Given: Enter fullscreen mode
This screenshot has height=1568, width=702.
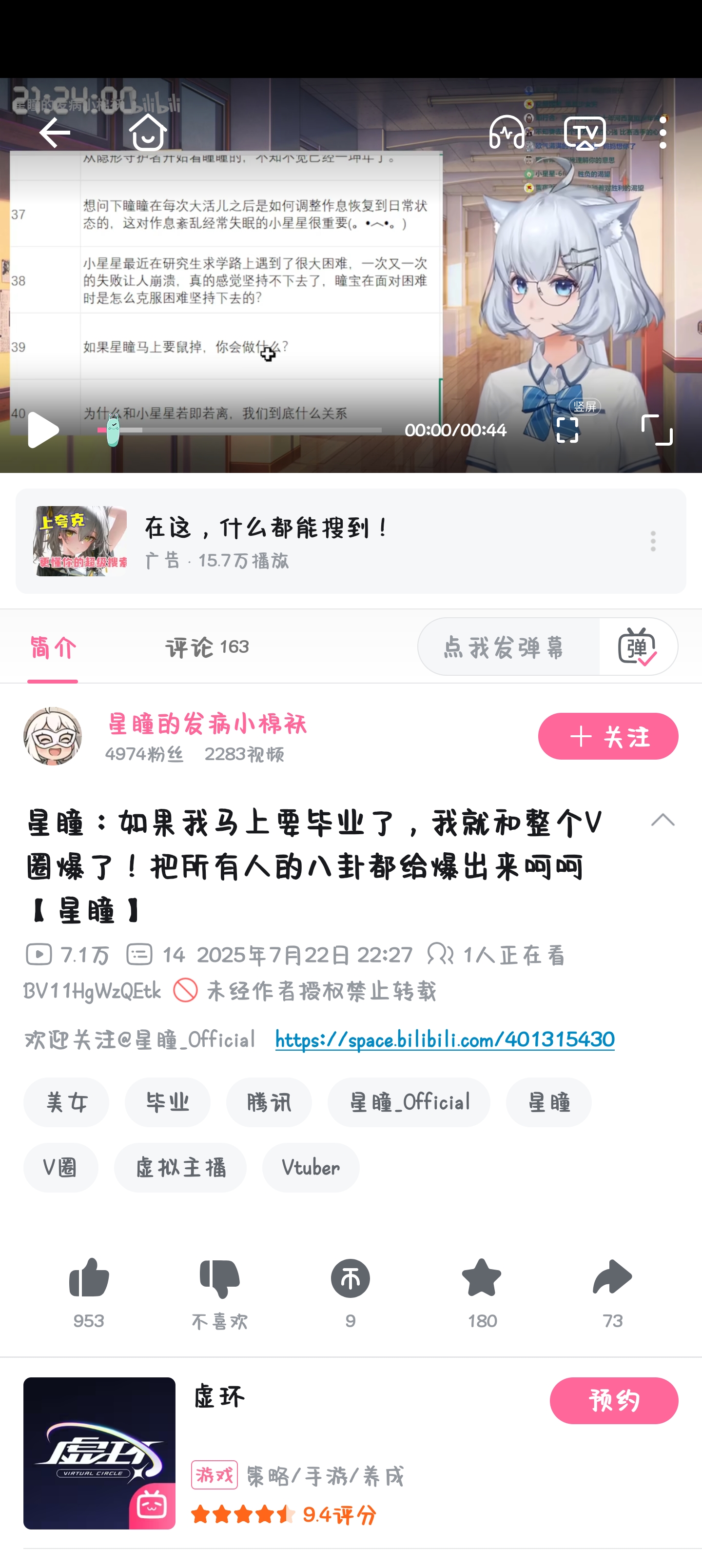Looking at the screenshot, I should pyautogui.click(x=657, y=429).
